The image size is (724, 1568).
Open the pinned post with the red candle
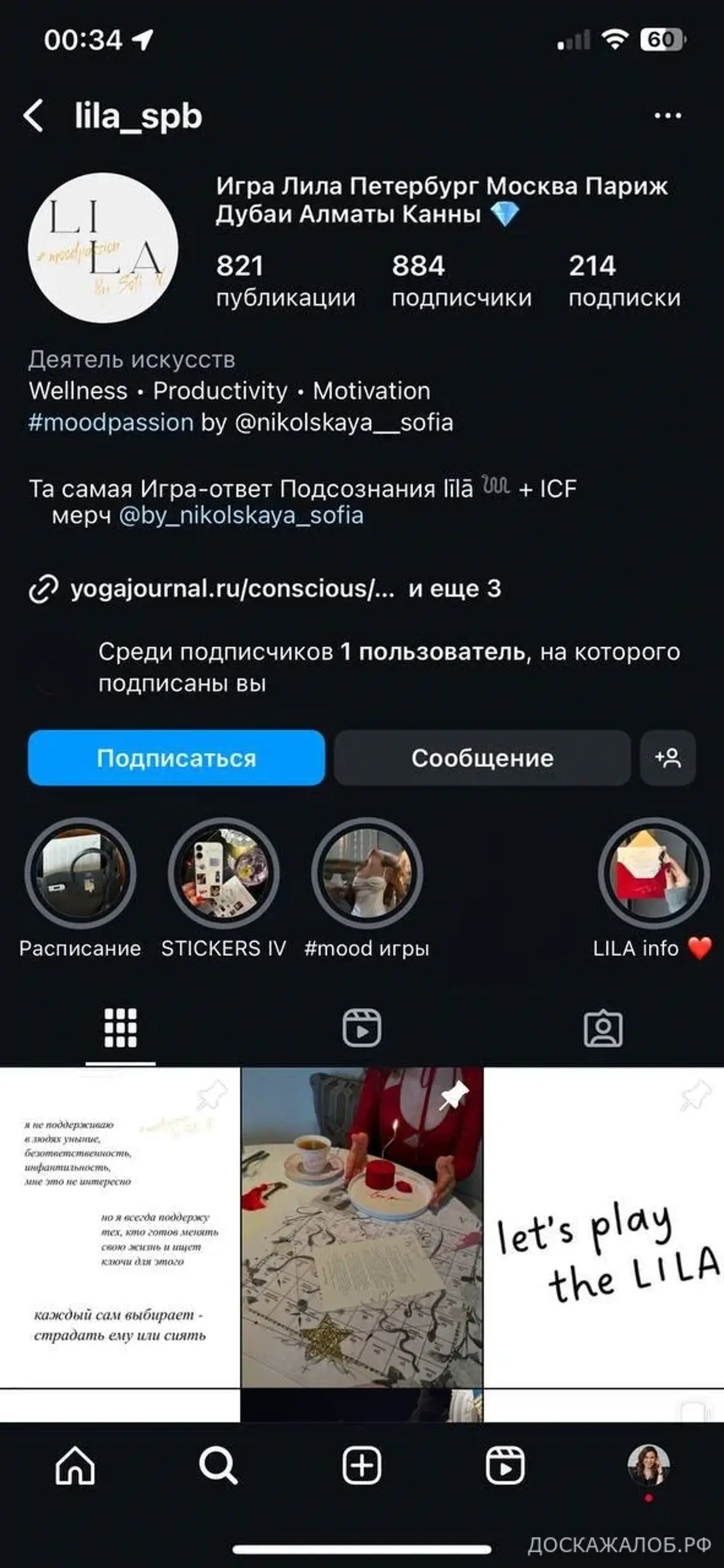pyautogui.click(x=361, y=1227)
